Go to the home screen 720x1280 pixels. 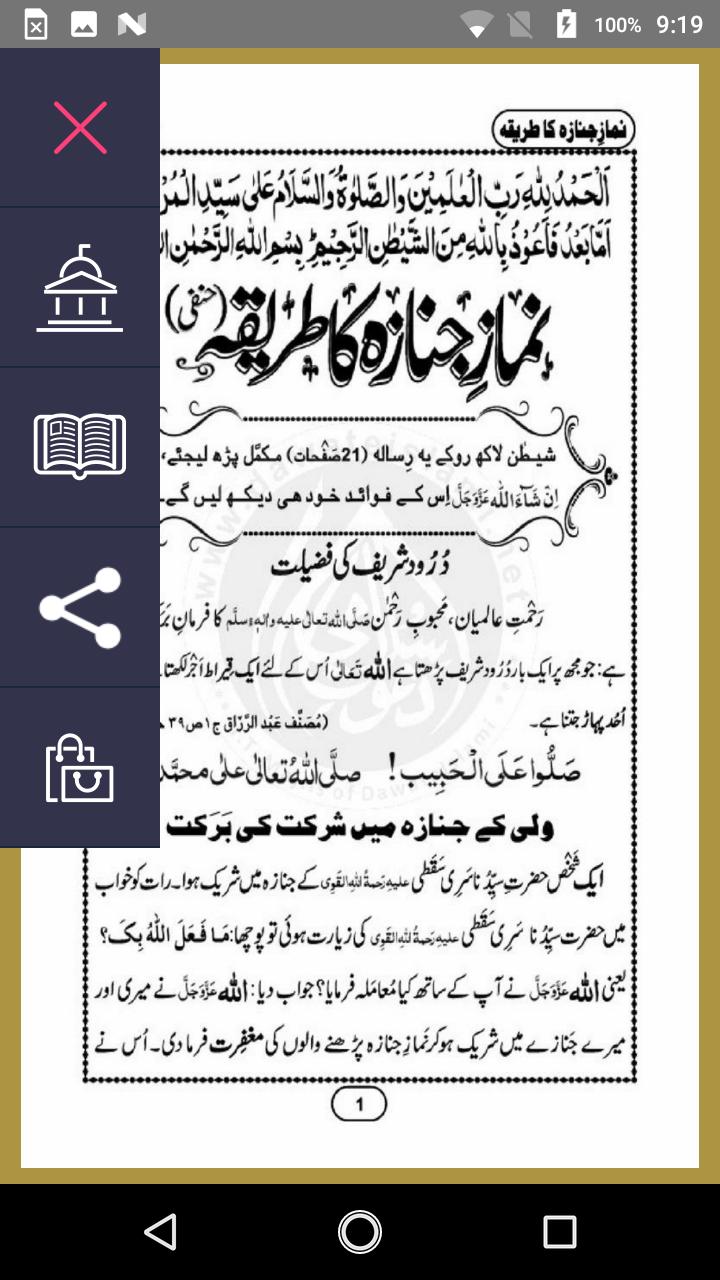pyautogui.click(x=360, y=1232)
